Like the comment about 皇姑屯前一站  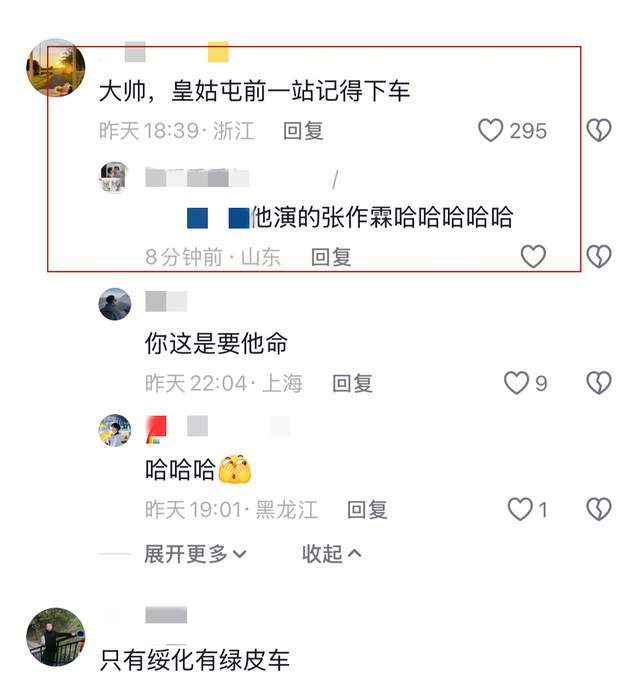click(490, 130)
